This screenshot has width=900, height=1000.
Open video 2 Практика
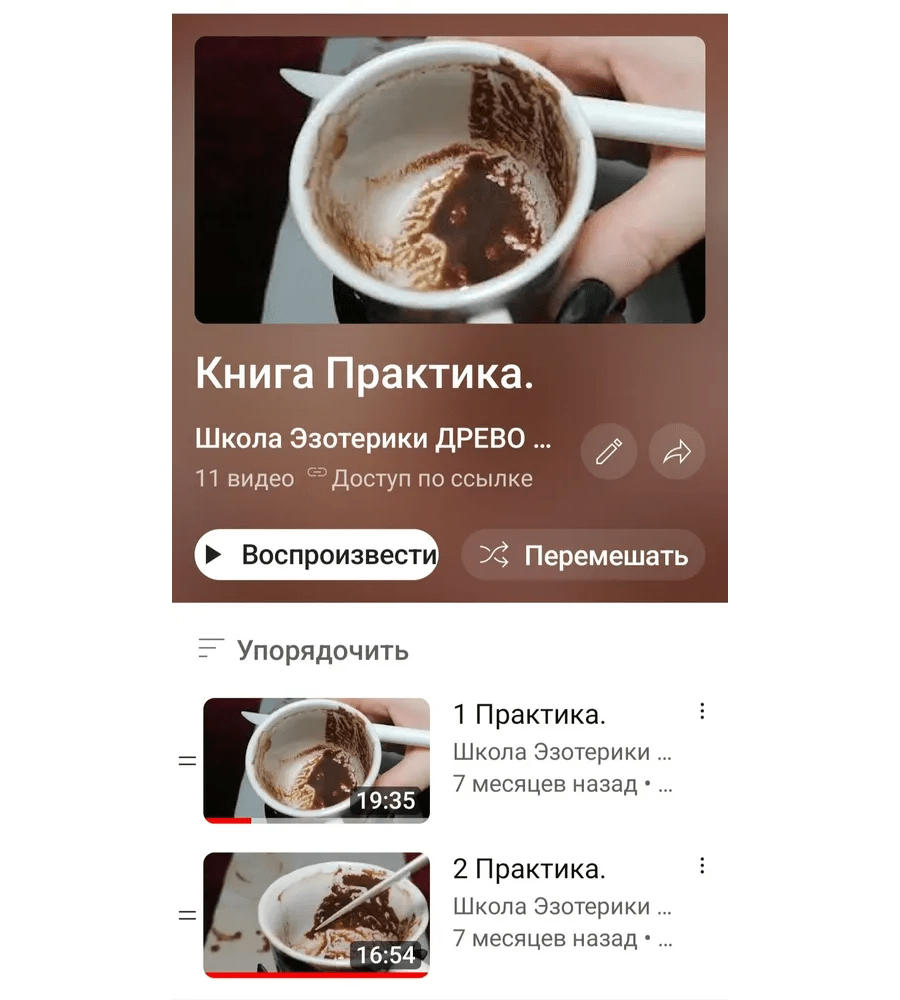click(316, 914)
